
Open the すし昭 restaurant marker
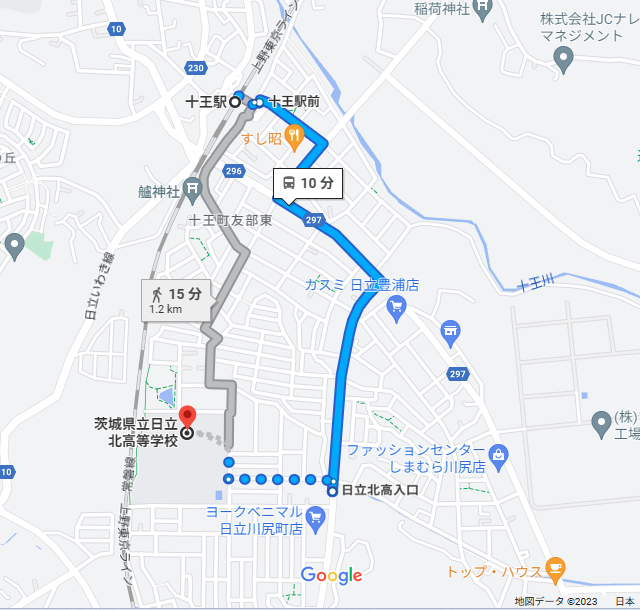294,134
